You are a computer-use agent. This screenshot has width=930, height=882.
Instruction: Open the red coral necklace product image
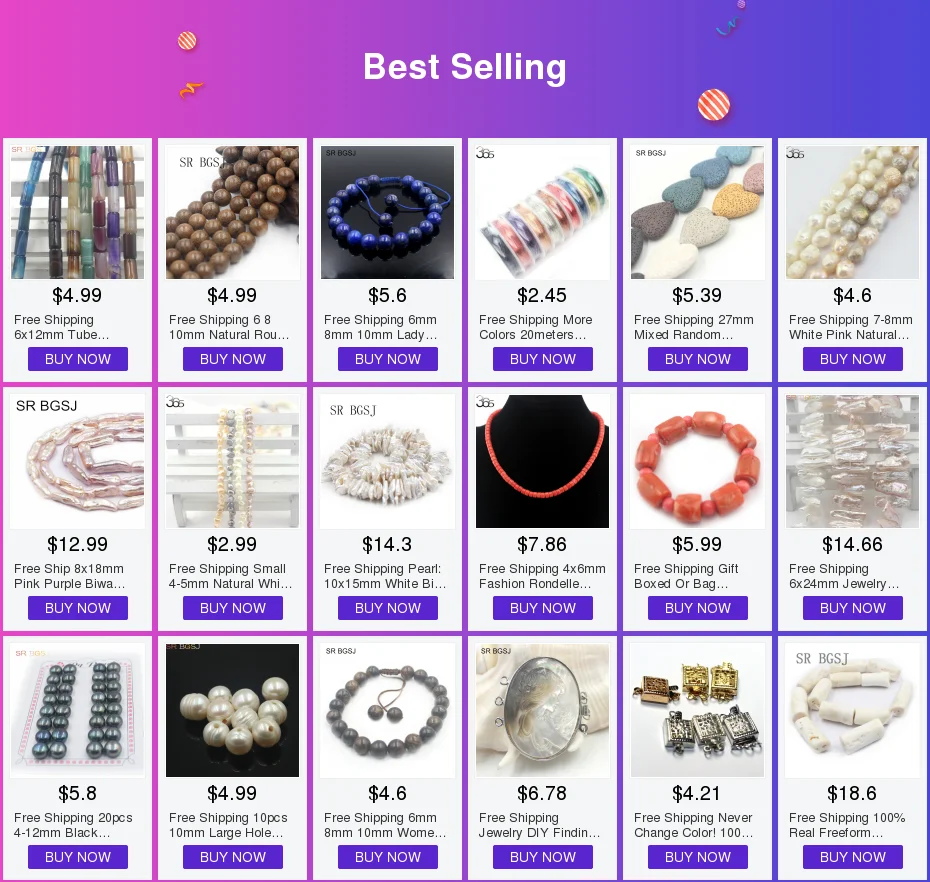click(x=543, y=461)
